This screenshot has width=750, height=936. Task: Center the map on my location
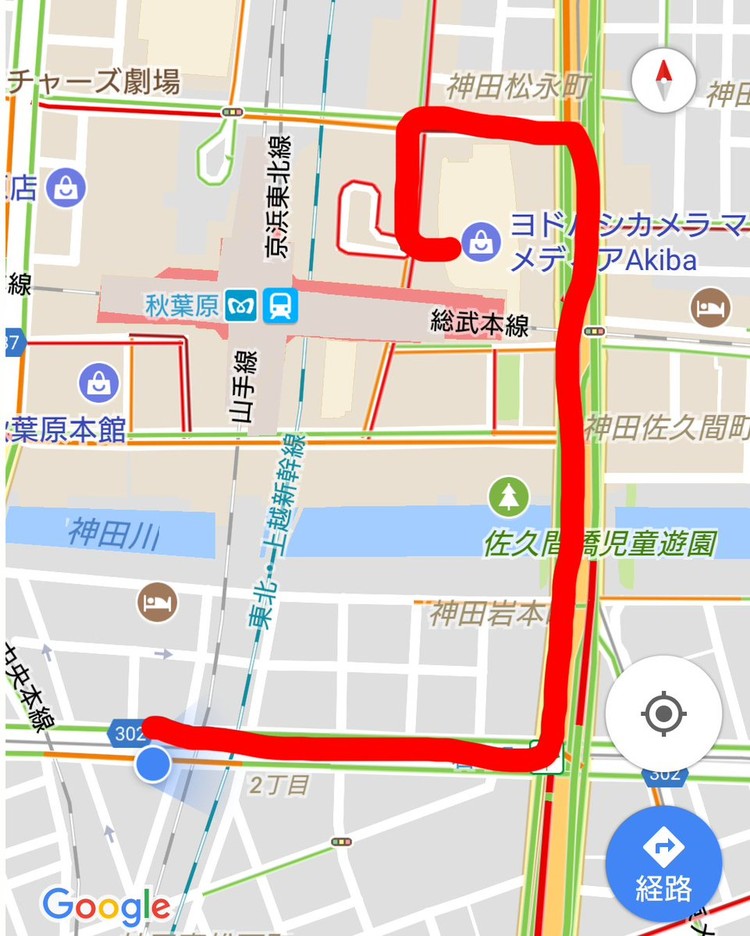pos(663,714)
